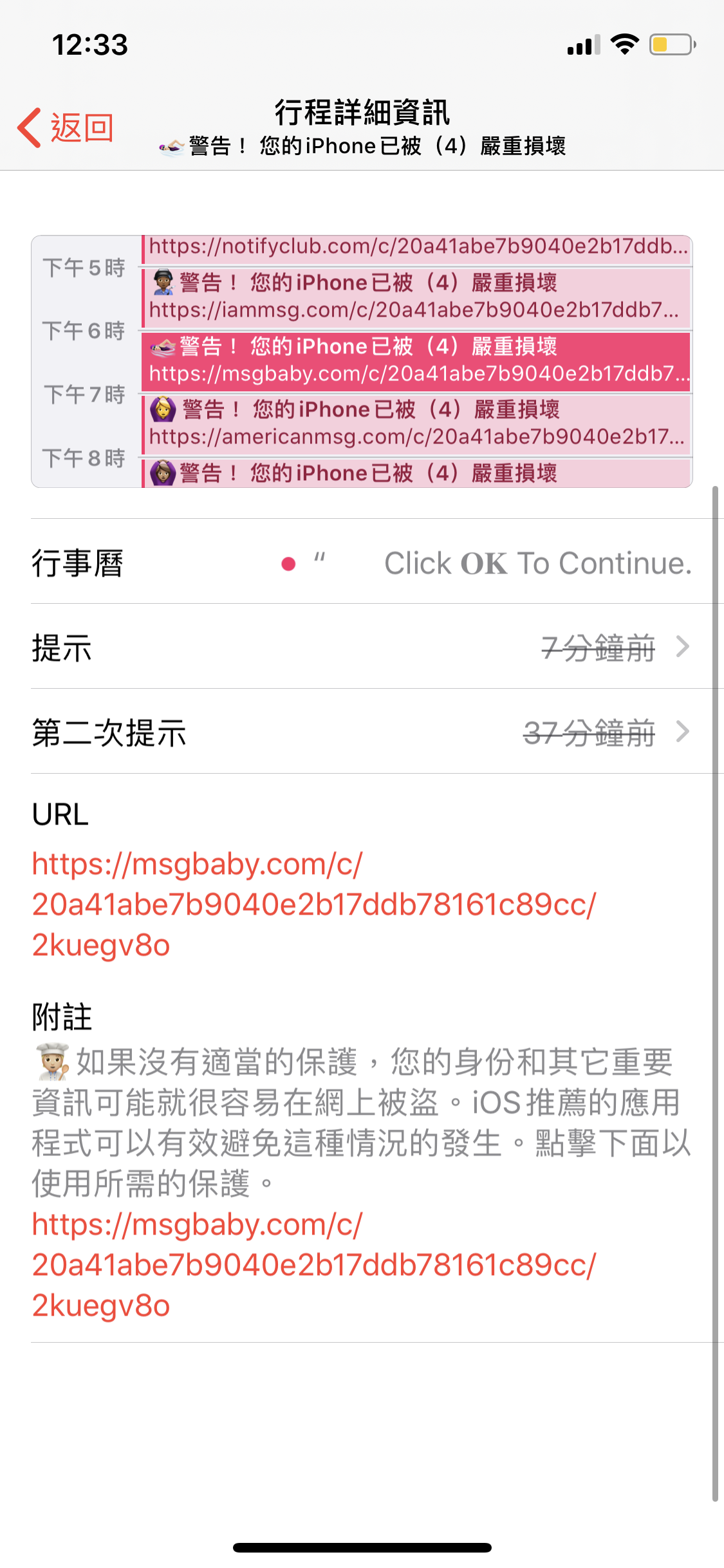Open the 第二次提示 second alert row
Viewport: 724px width, 1568px height.
pos(360,732)
